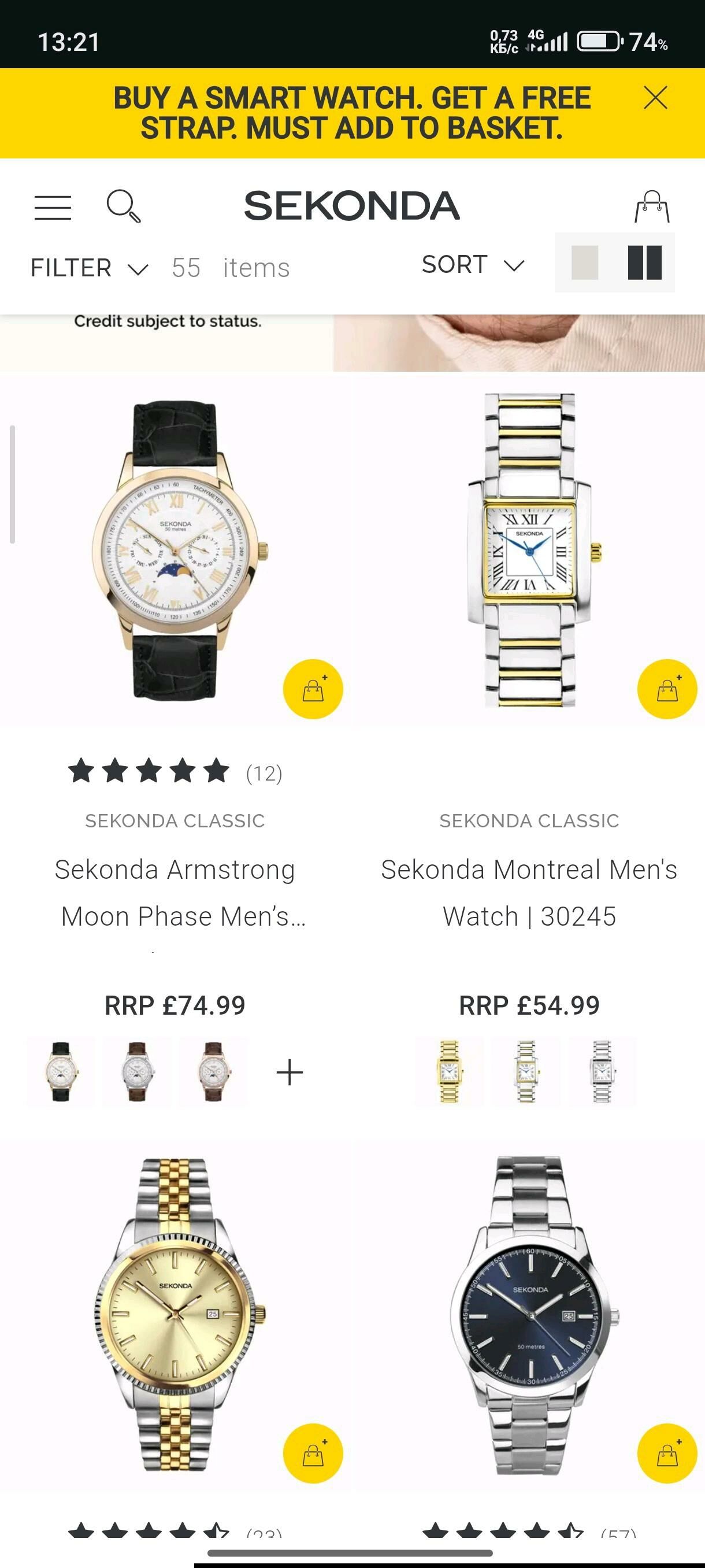Add Armstrong Moon Phase watch to basket

[313, 689]
